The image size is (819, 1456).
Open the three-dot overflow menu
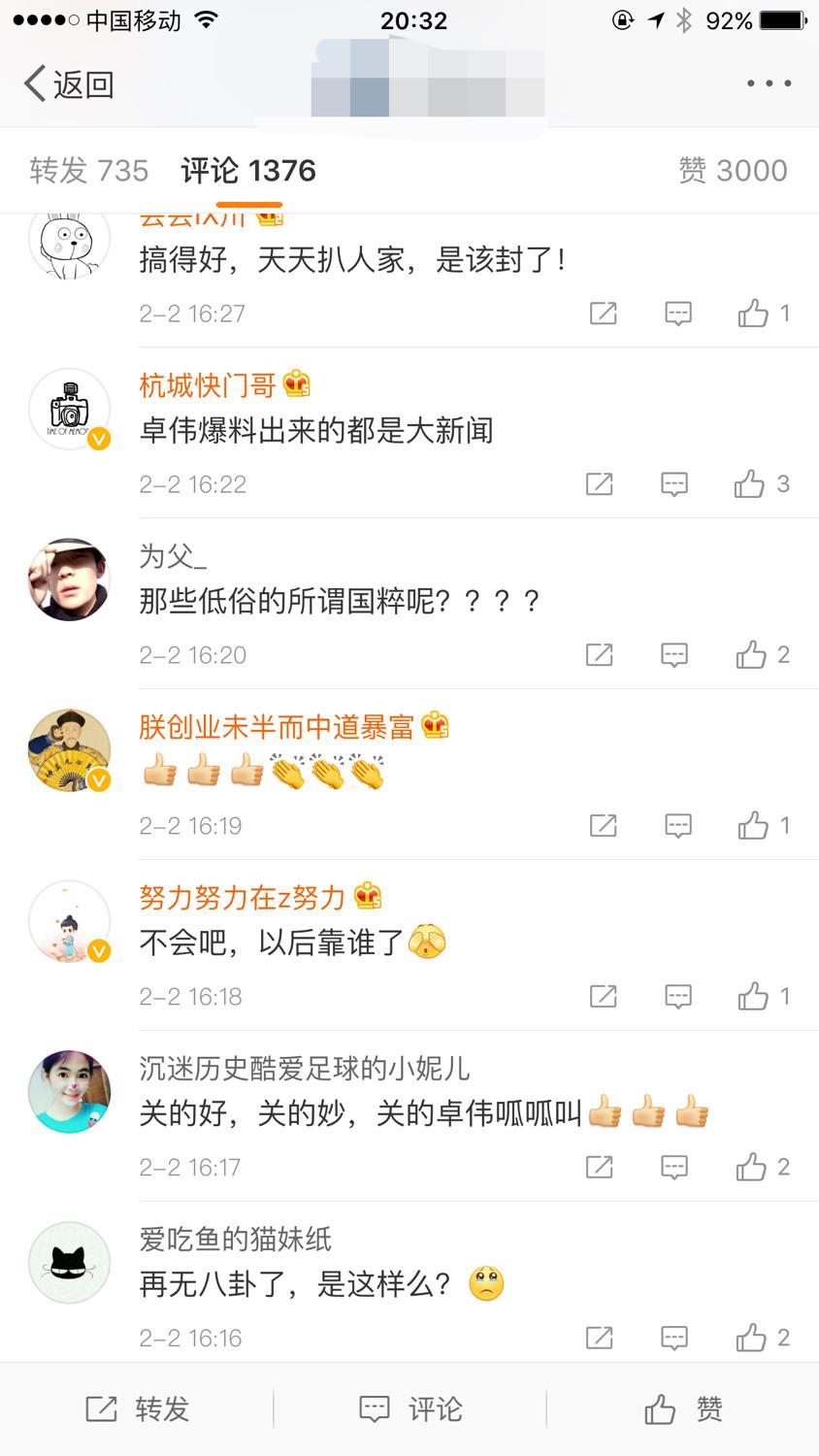pyautogui.click(x=769, y=84)
